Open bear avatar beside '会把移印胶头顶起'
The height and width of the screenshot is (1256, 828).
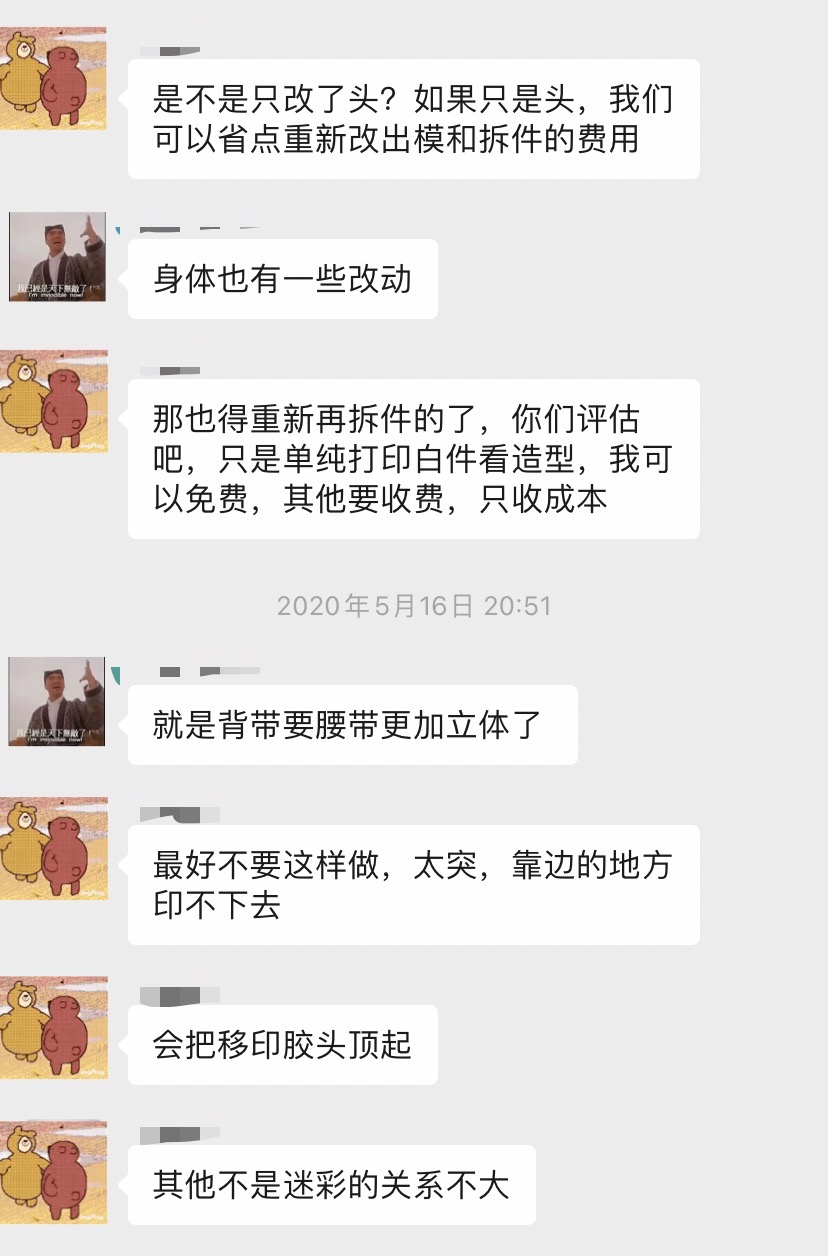click(x=54, y=1027)
